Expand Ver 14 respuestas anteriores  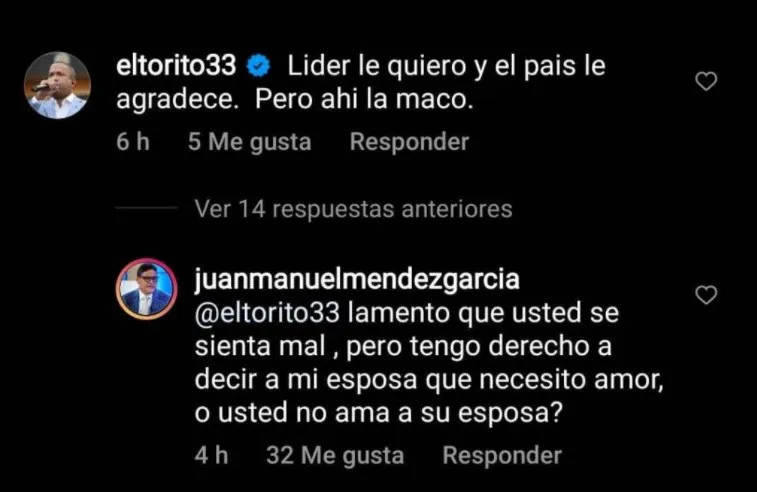pos(353,210)
